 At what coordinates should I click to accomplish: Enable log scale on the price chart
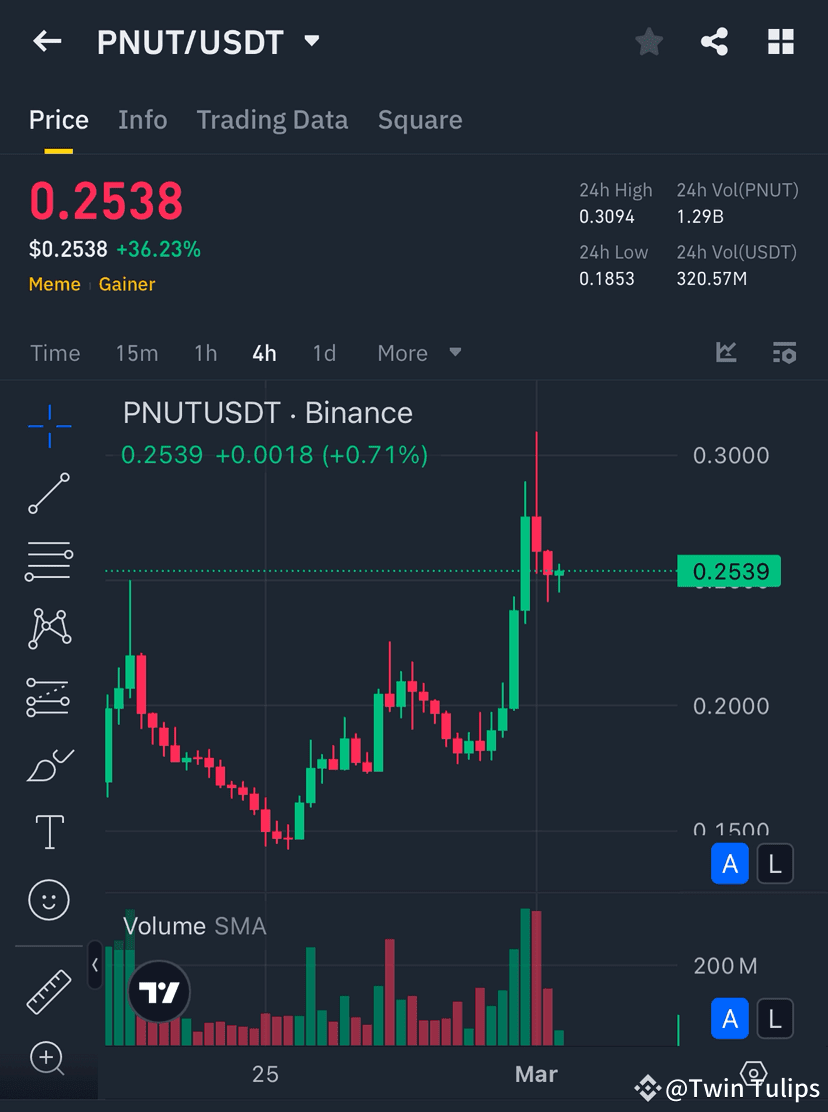775,863
